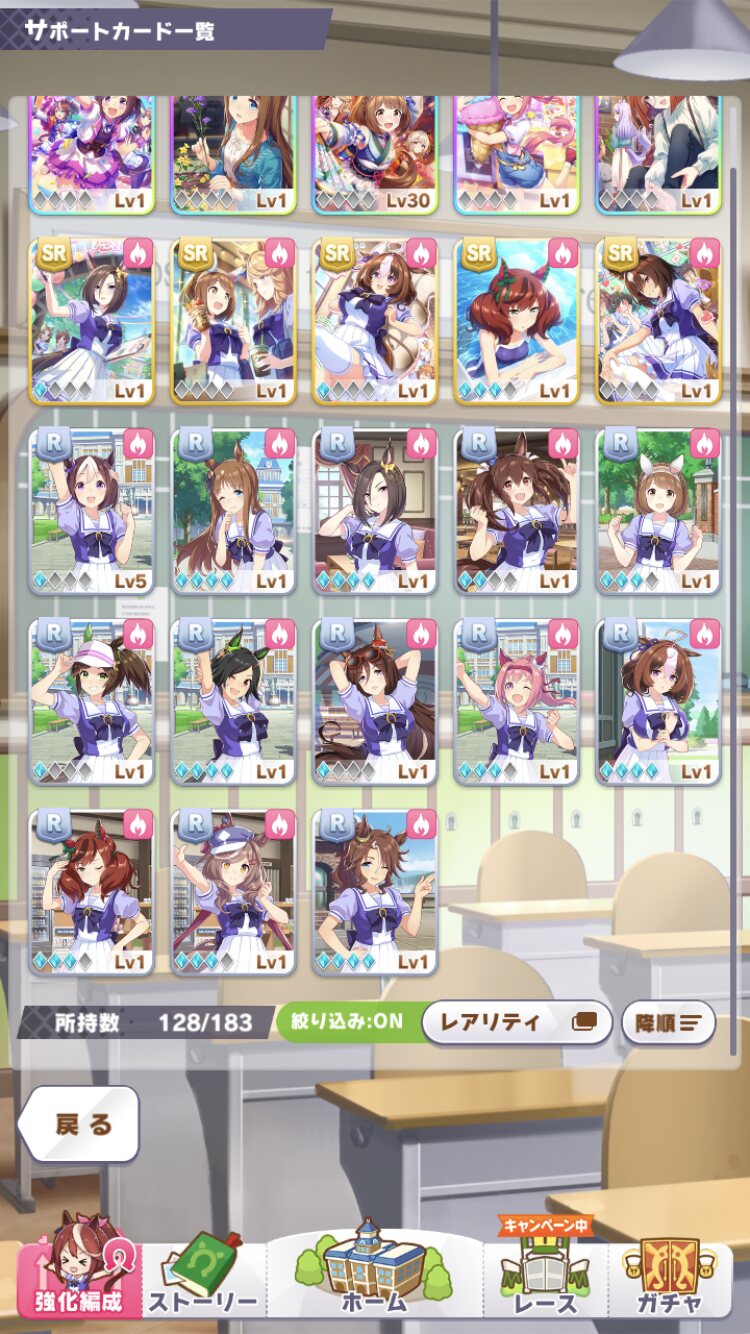Open the R card of girl with white visor cap
Screen dimensions: 750x1334
[91, 701]
